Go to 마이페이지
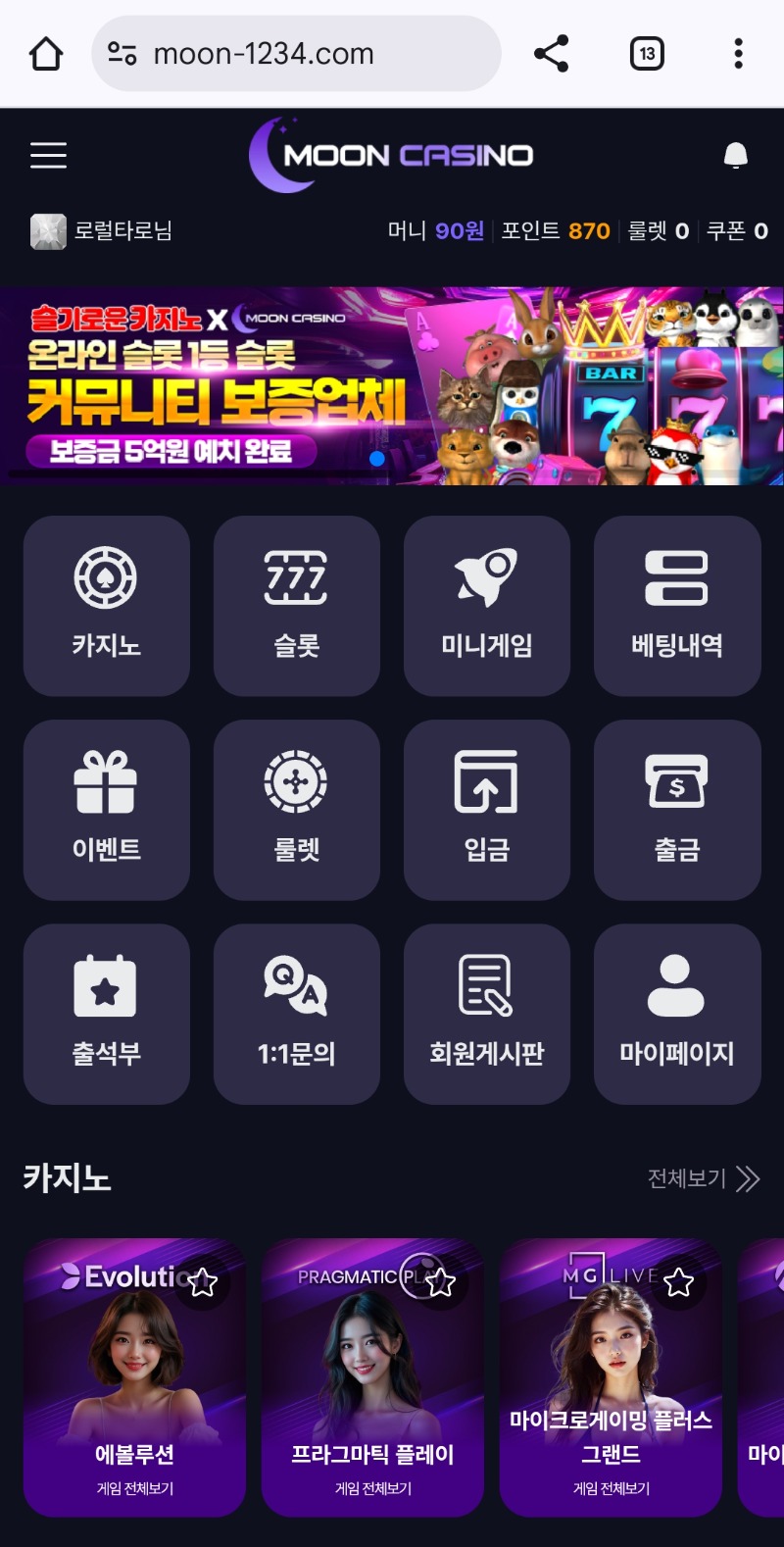Image resolution: width=784 pixels, height=1547 pixels. coord(677,1014)
